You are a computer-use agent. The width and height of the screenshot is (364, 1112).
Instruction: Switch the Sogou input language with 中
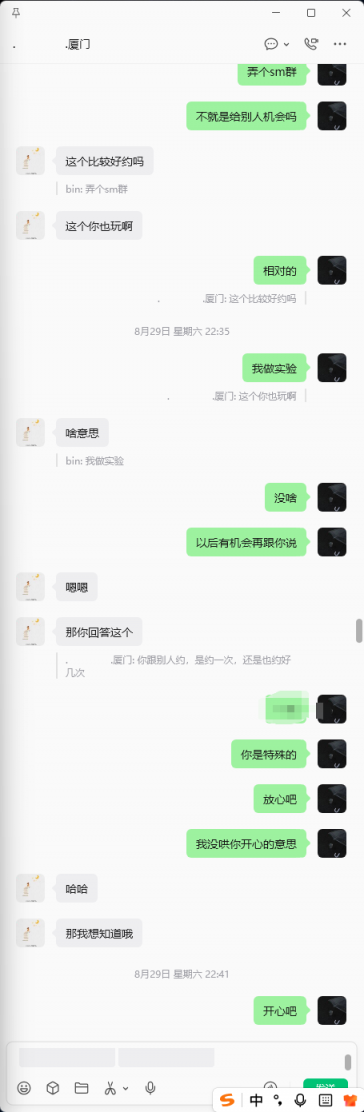tap(256, 1100)
